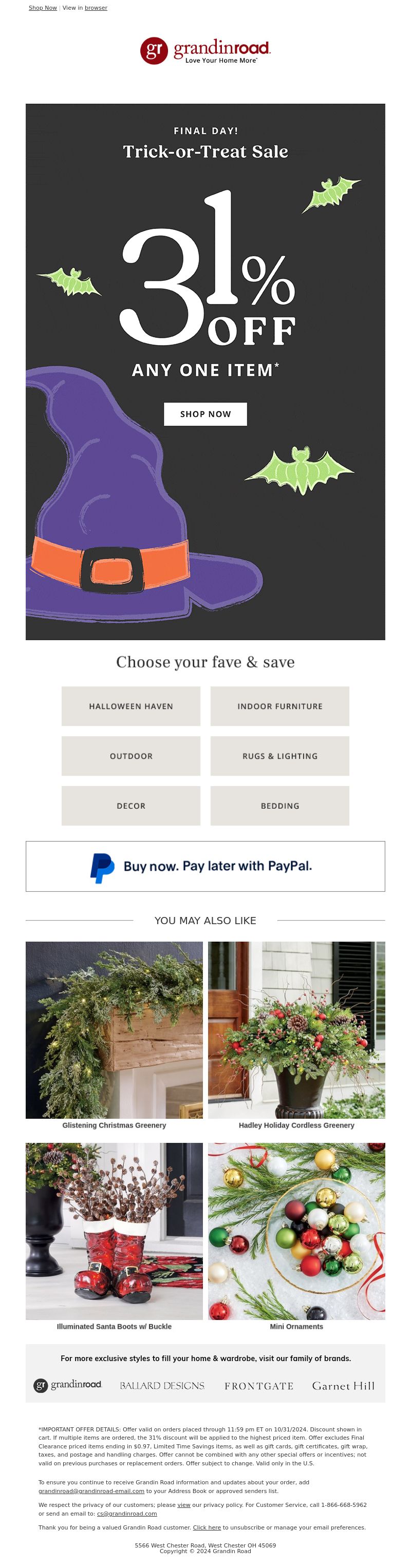Image resolution: width=411 pixels, height=1568 pixels.
Task: Open the privacy policy view link
Action: pos(184,1505)
